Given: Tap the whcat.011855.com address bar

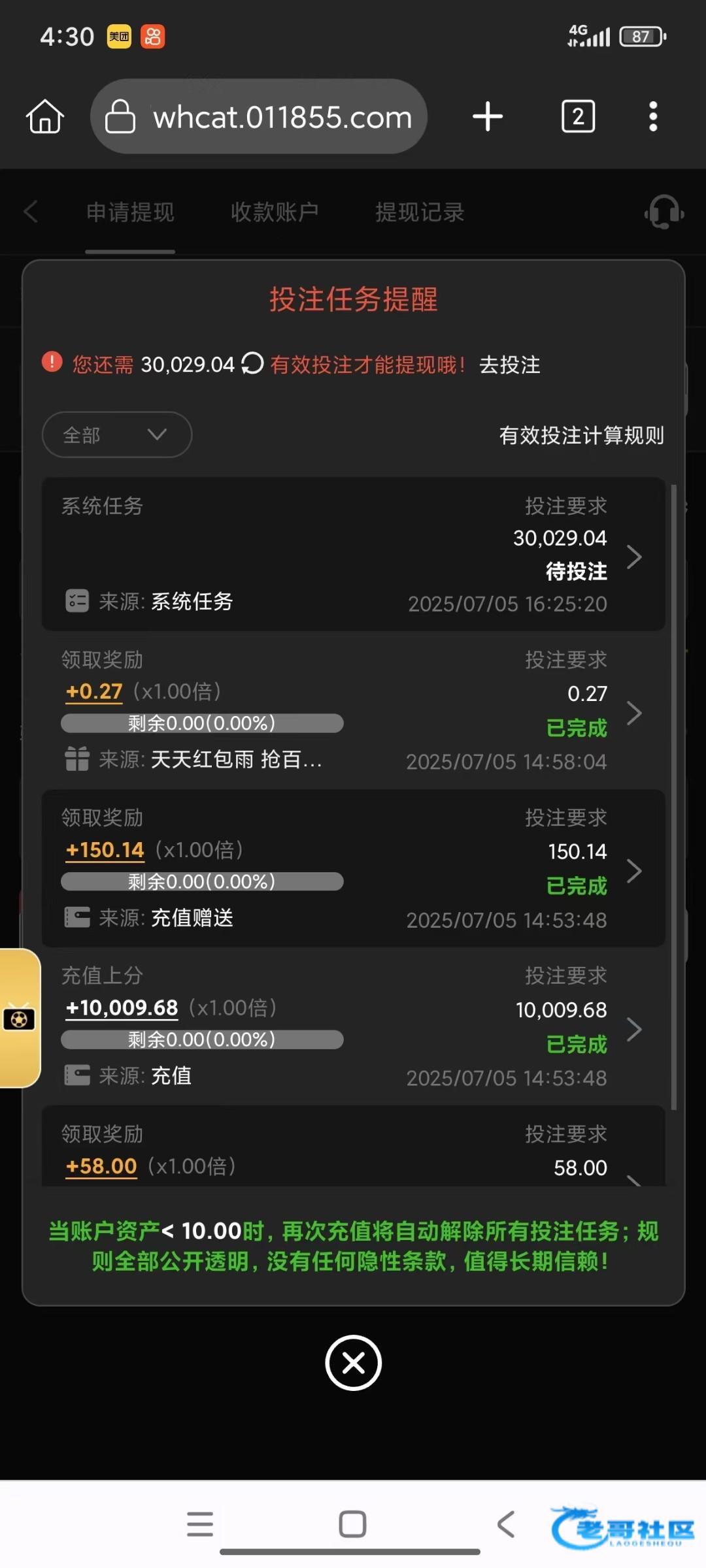Looking at the screenshot, I should pos(259,116).
